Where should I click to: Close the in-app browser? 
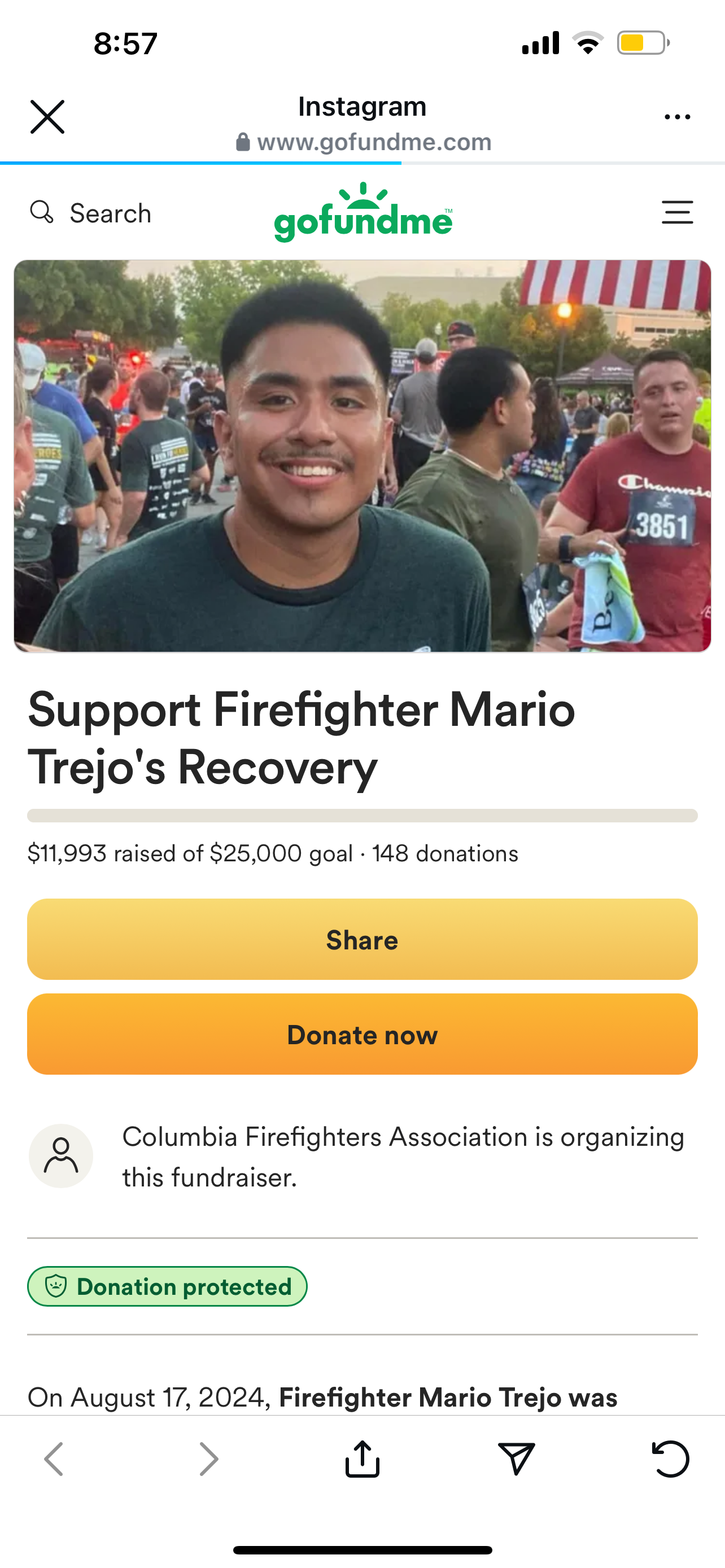click(47, 117)
